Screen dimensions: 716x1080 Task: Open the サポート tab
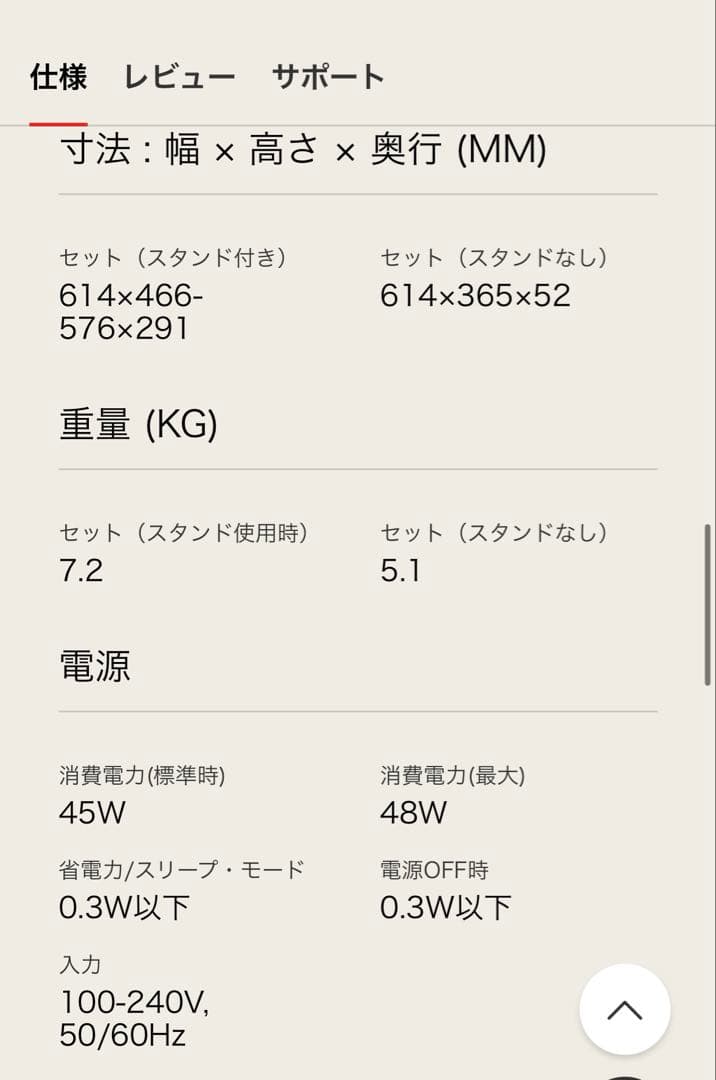point(328,77)
